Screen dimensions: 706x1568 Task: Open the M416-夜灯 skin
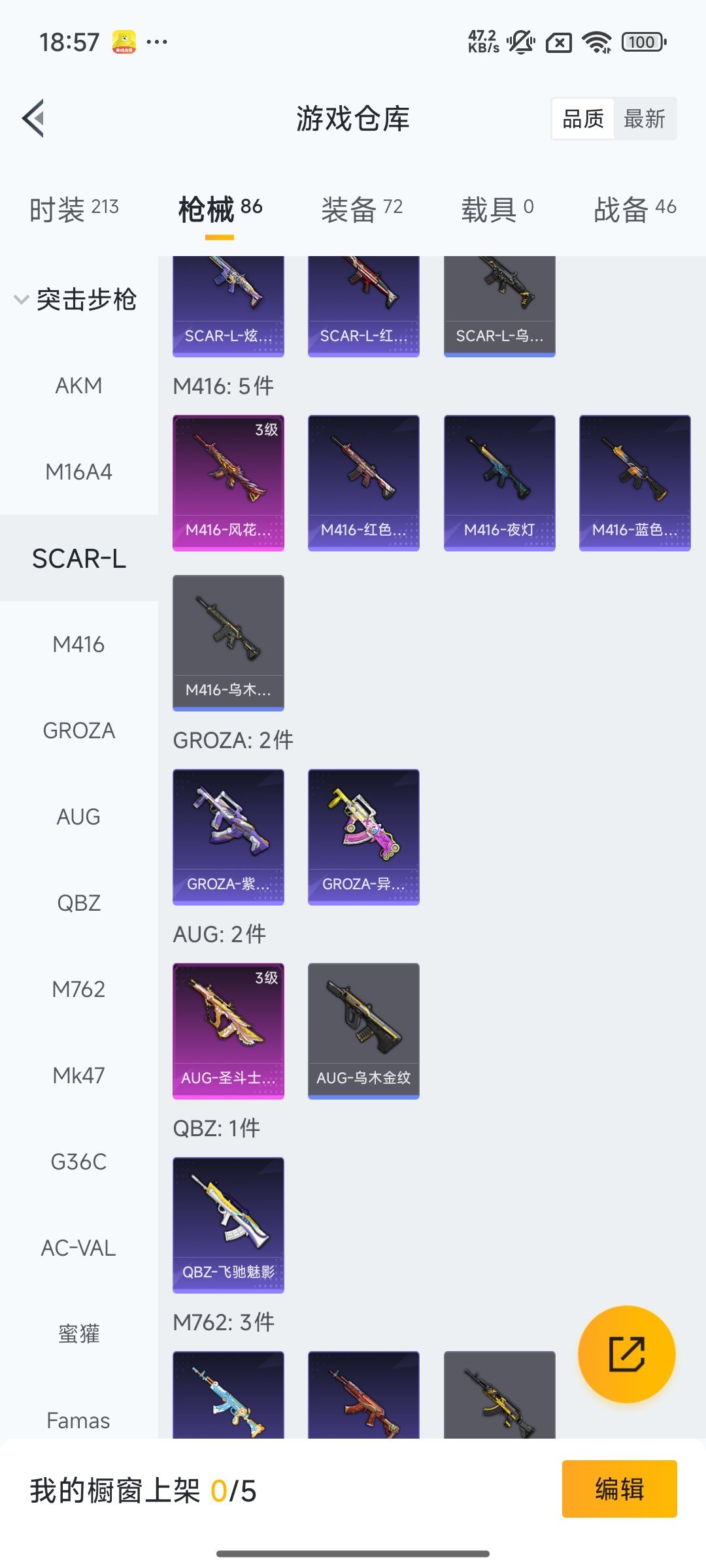[499, 483]
